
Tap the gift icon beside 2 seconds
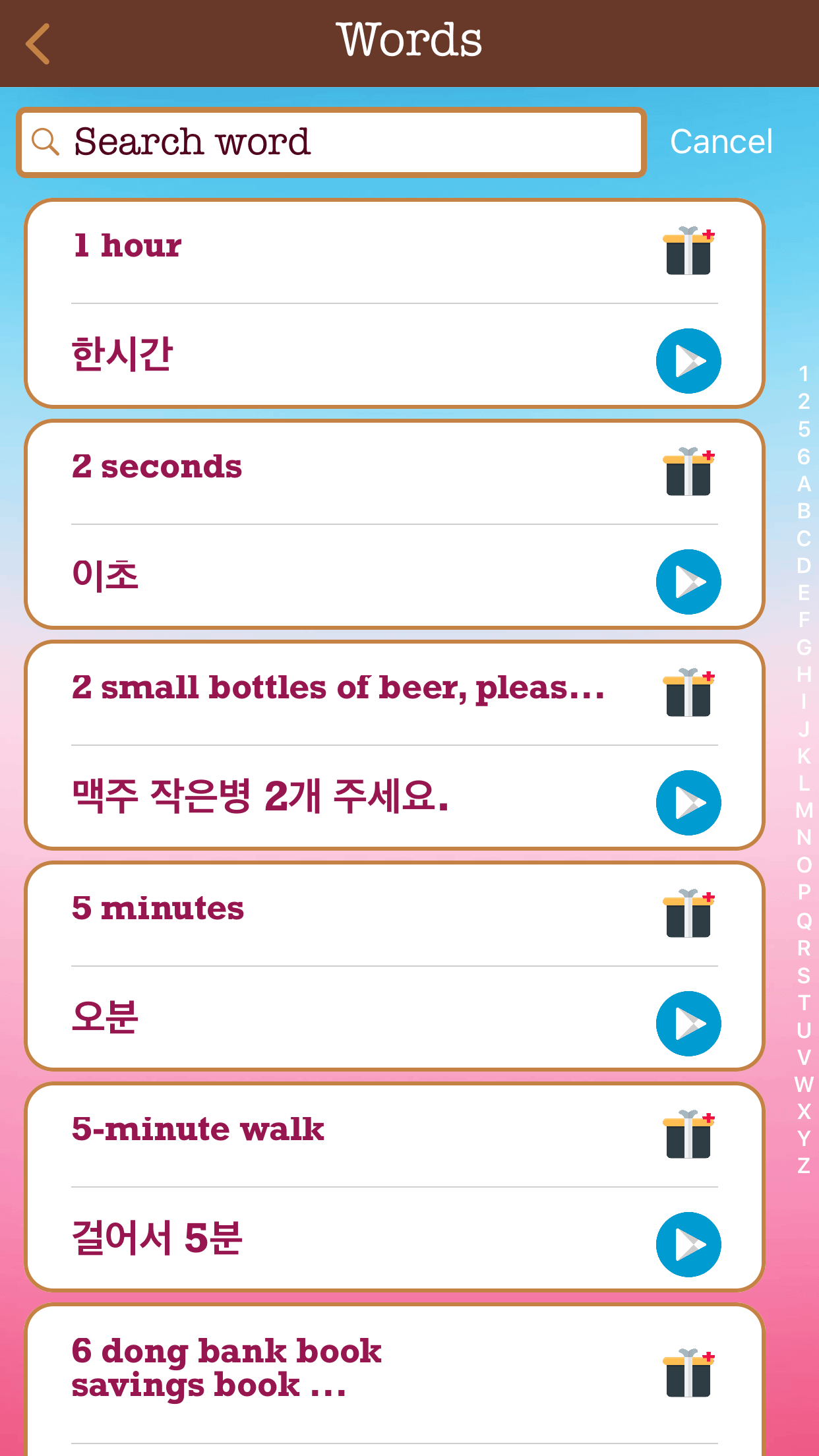(688, 471)
